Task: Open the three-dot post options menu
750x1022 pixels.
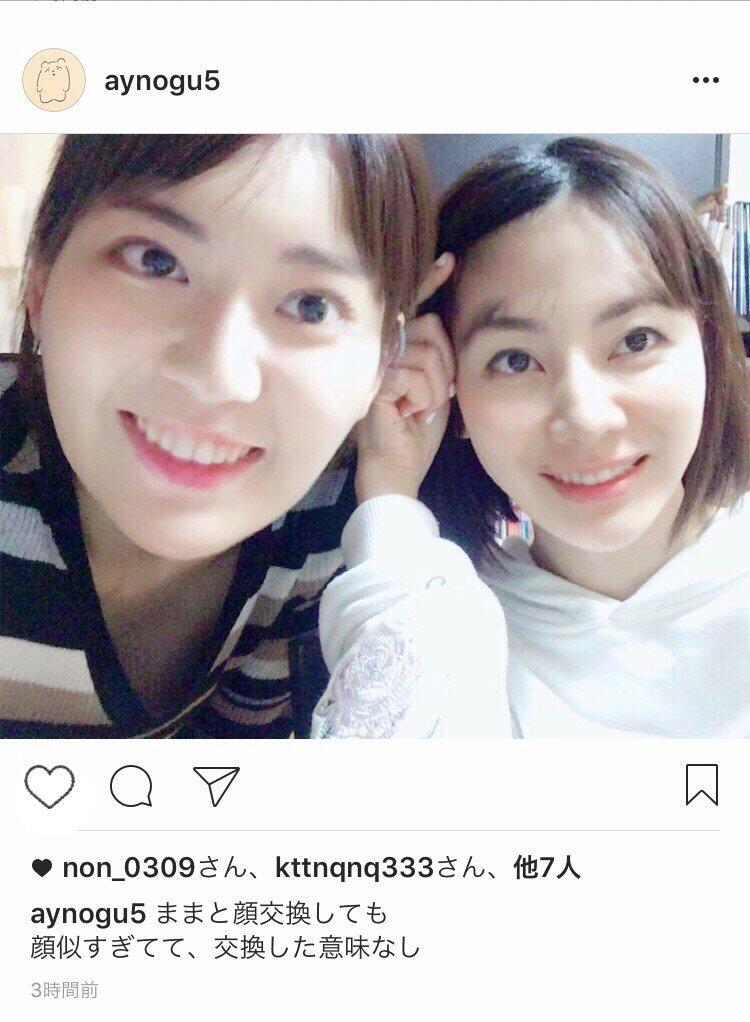Action: pos(705,80)
